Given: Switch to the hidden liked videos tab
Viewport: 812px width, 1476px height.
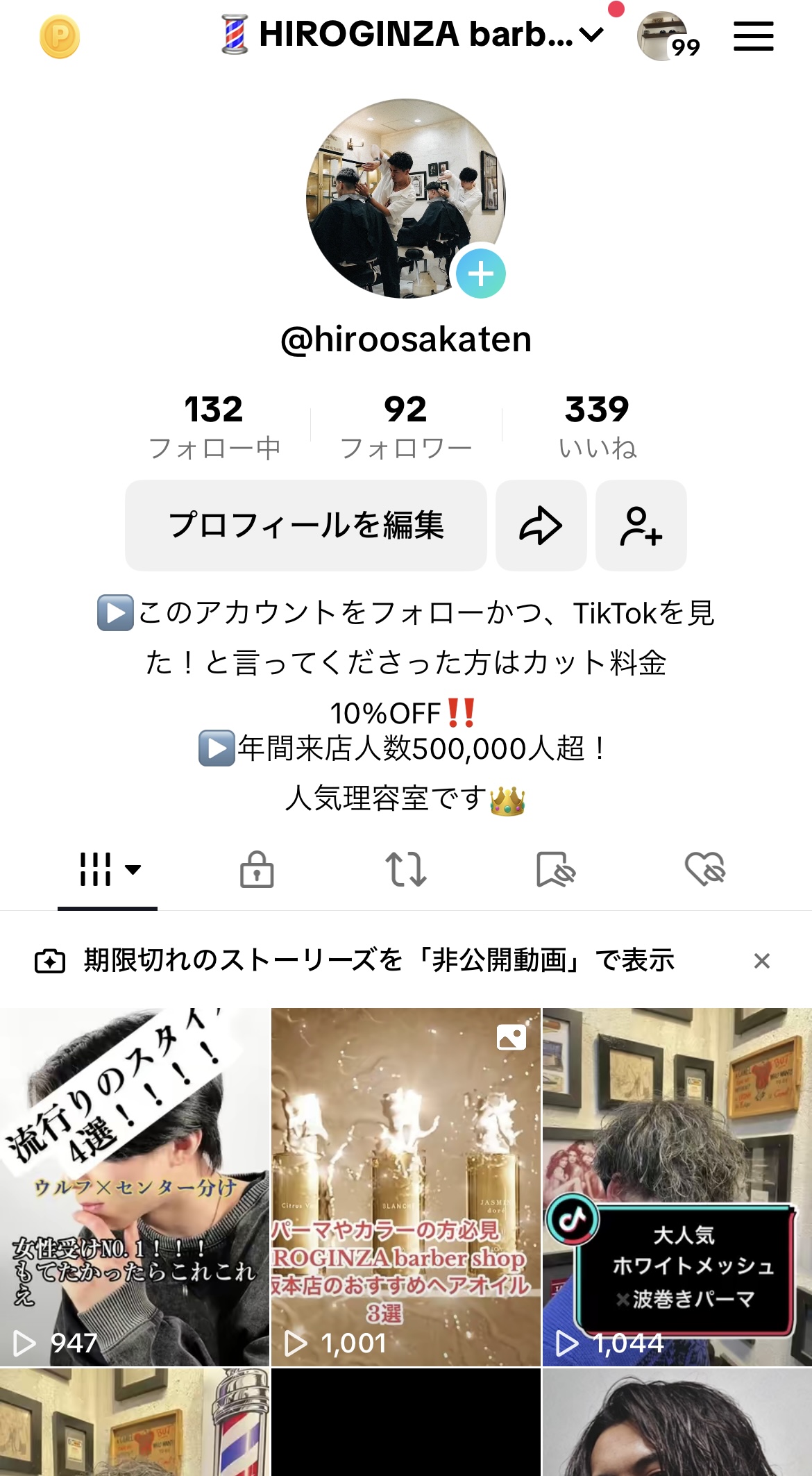Looking at the screenshot, I should 704,869.
